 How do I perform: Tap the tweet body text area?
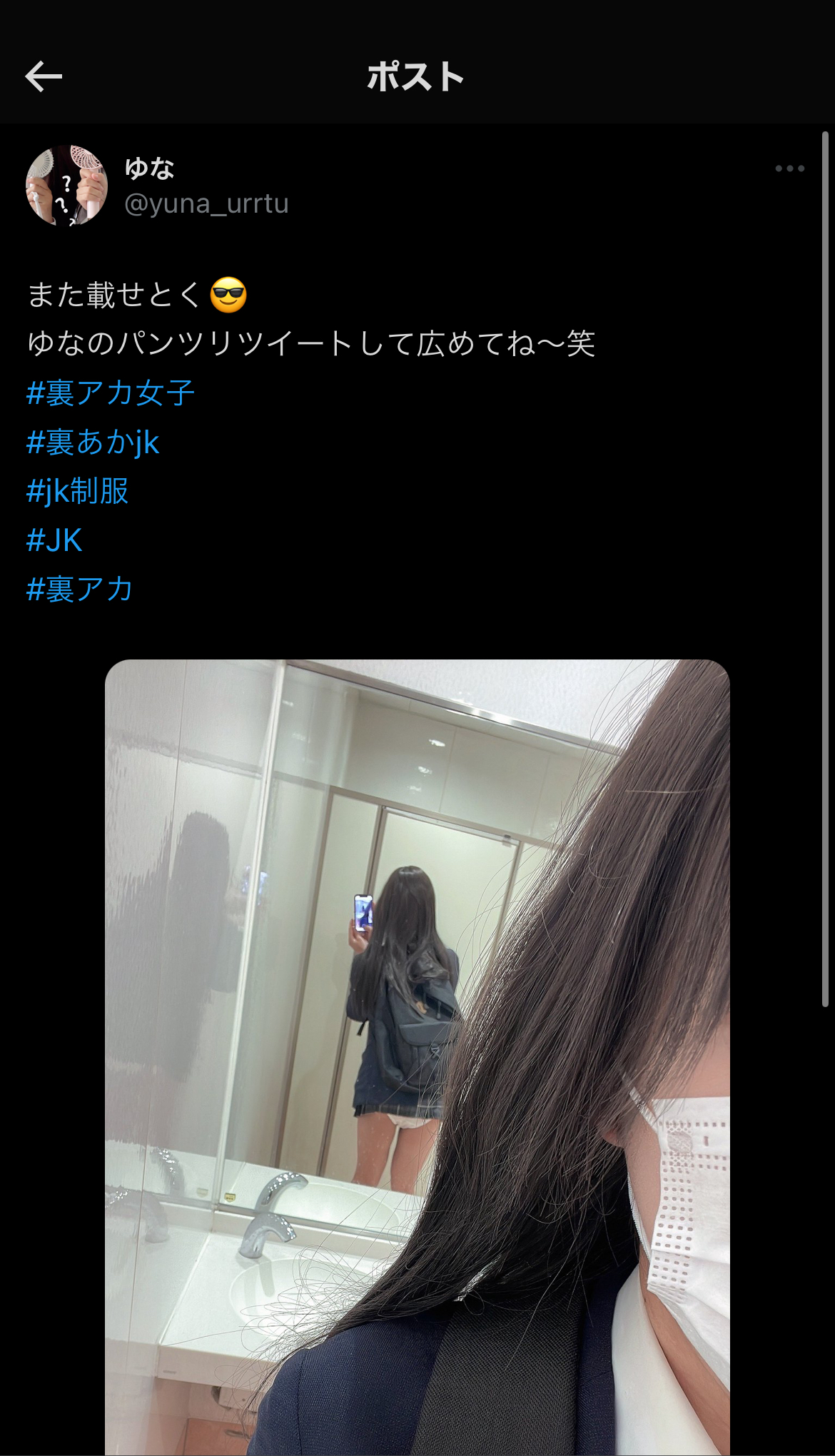click(314, 343)
